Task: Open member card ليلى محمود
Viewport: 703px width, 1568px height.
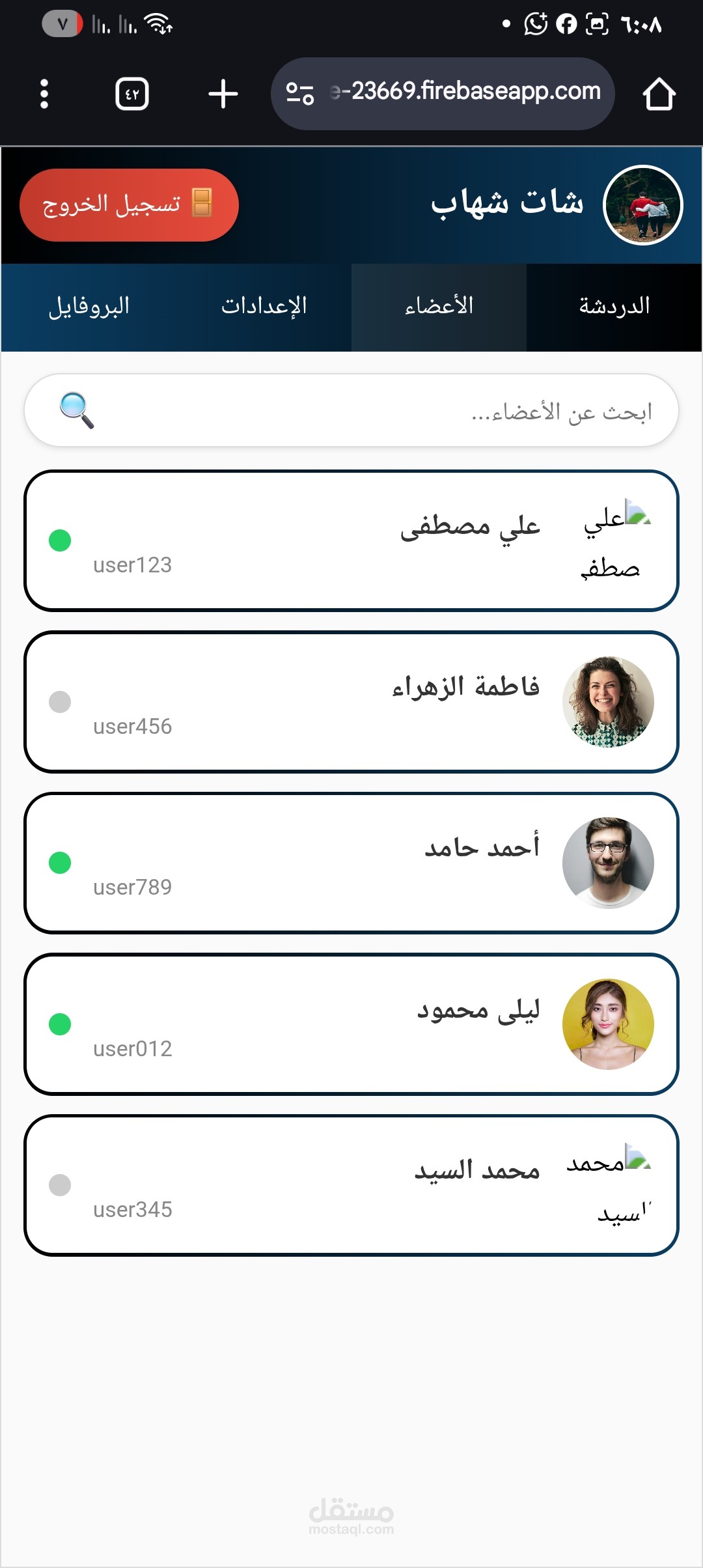Action: pyautogui.click(x=351, y=1024)
